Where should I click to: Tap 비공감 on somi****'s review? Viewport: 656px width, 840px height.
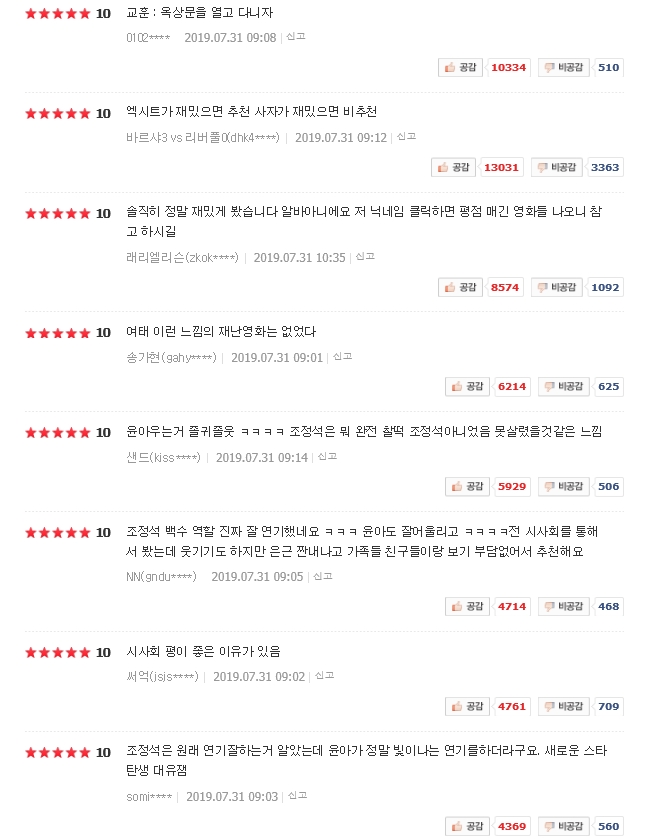tap(563, 826)
